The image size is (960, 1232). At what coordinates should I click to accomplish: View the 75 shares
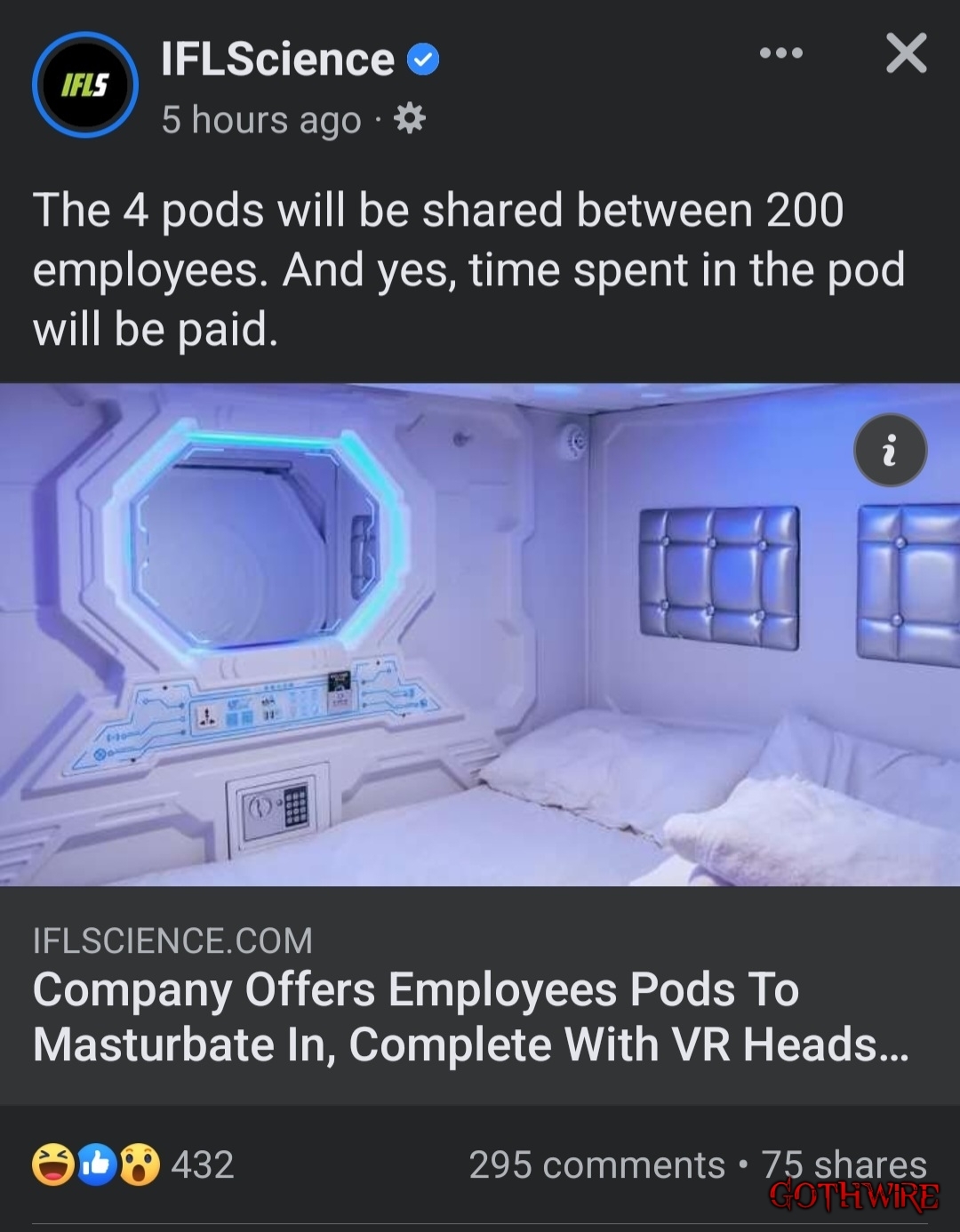click(844, 1163)
